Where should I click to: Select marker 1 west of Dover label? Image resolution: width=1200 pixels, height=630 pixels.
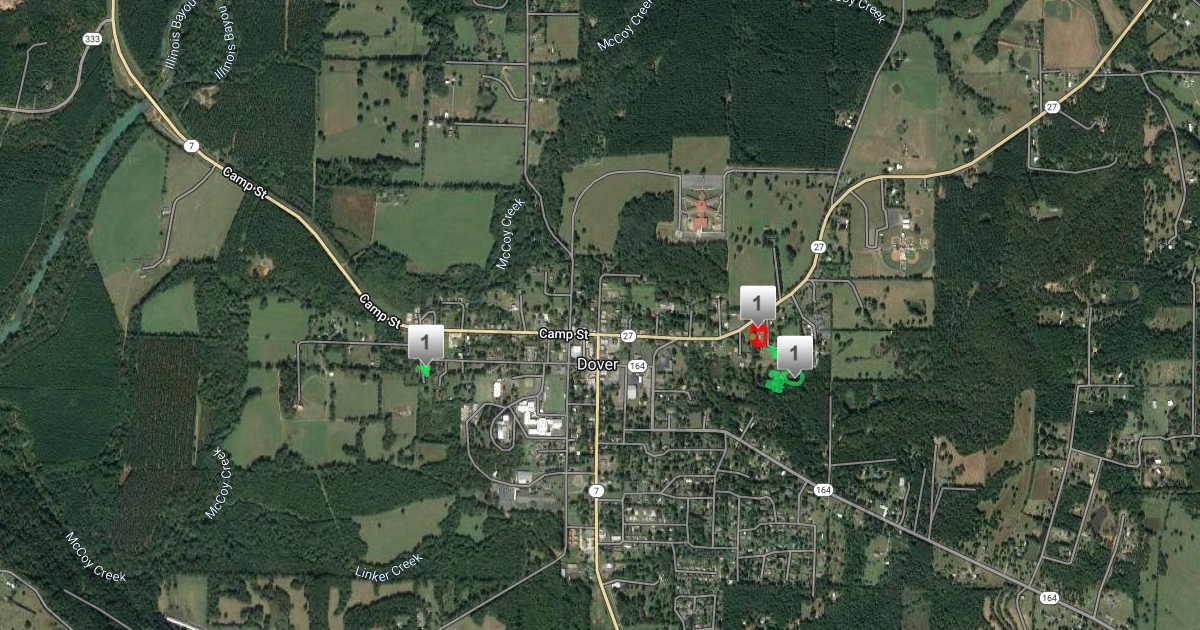[x=426, y=342]
